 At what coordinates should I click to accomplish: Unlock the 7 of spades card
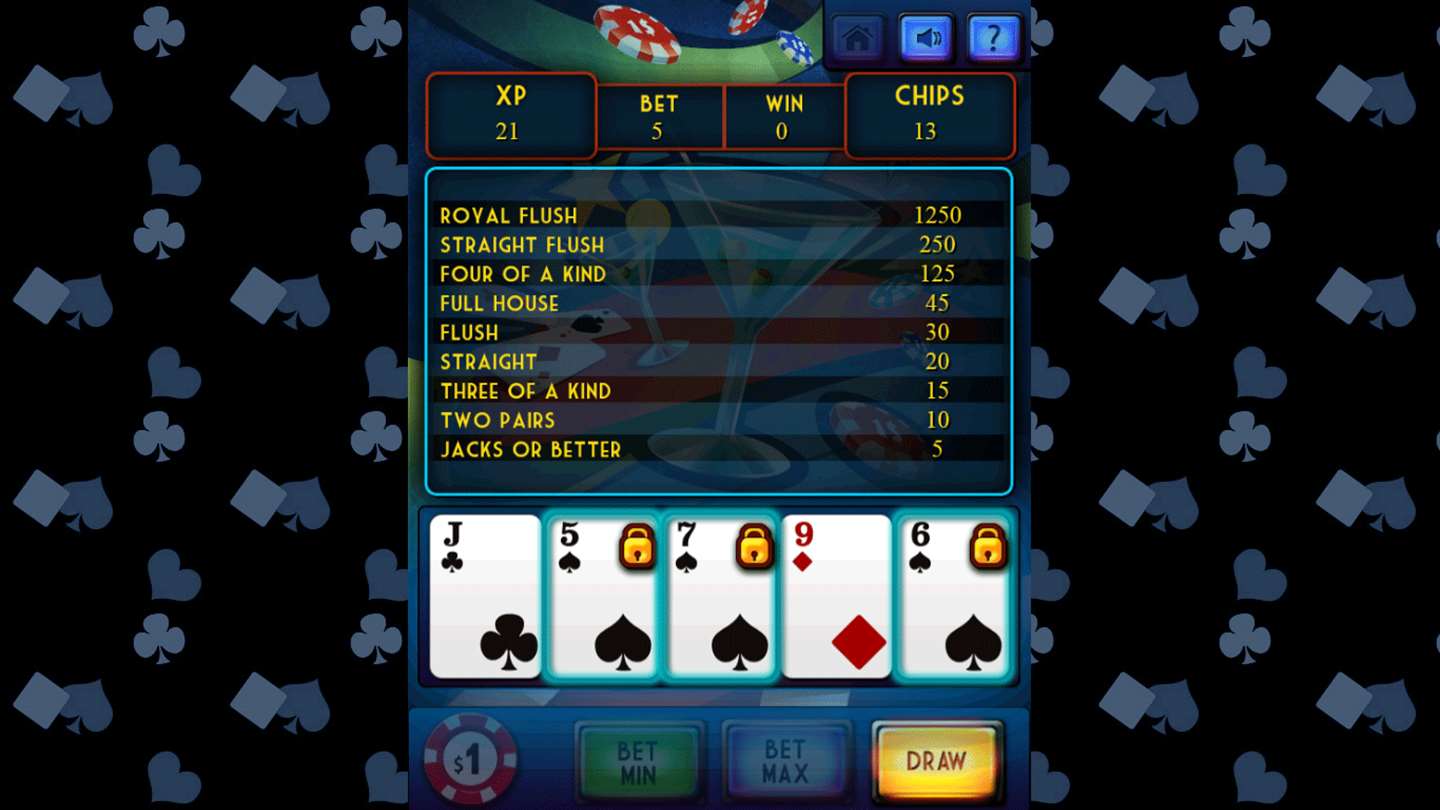click(720, 597)
